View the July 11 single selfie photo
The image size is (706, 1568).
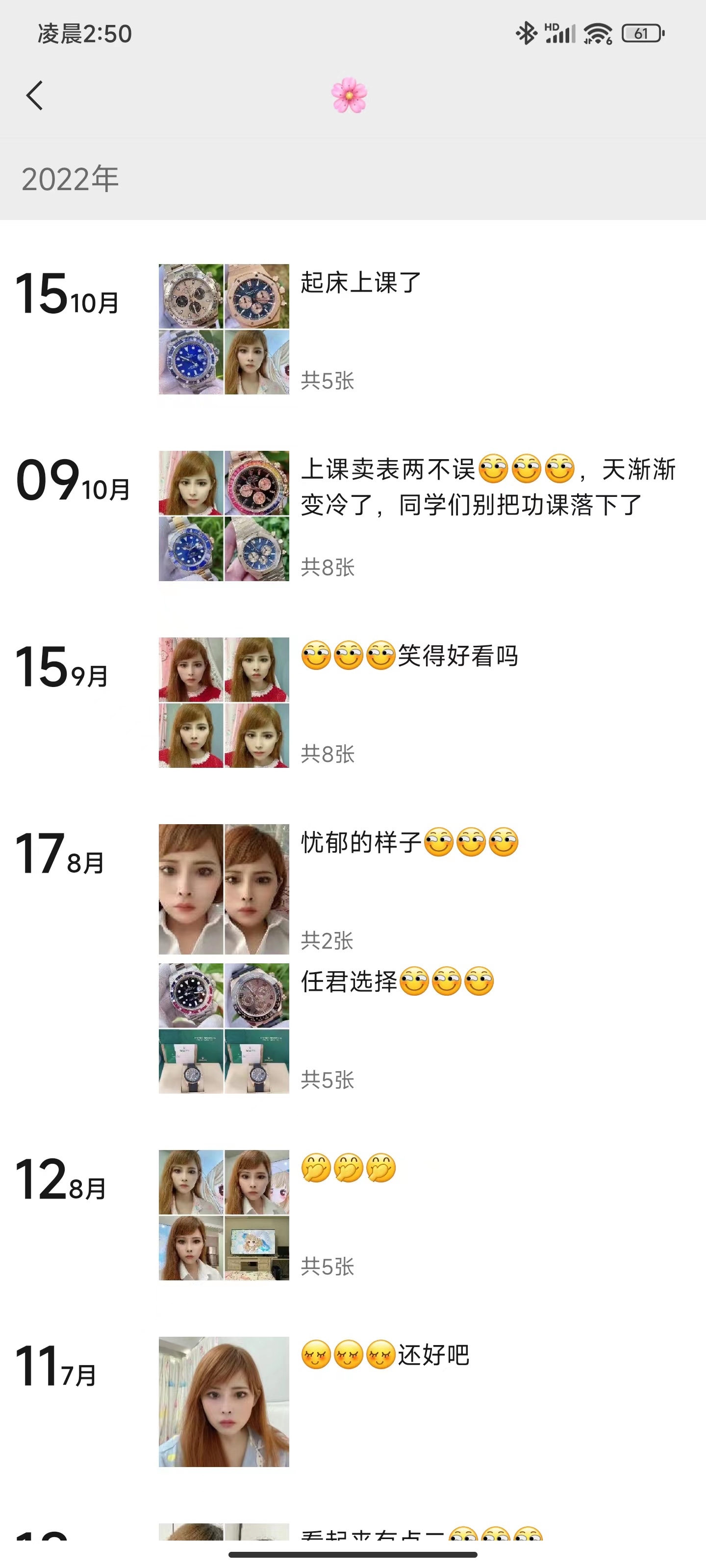(224, 1402)
